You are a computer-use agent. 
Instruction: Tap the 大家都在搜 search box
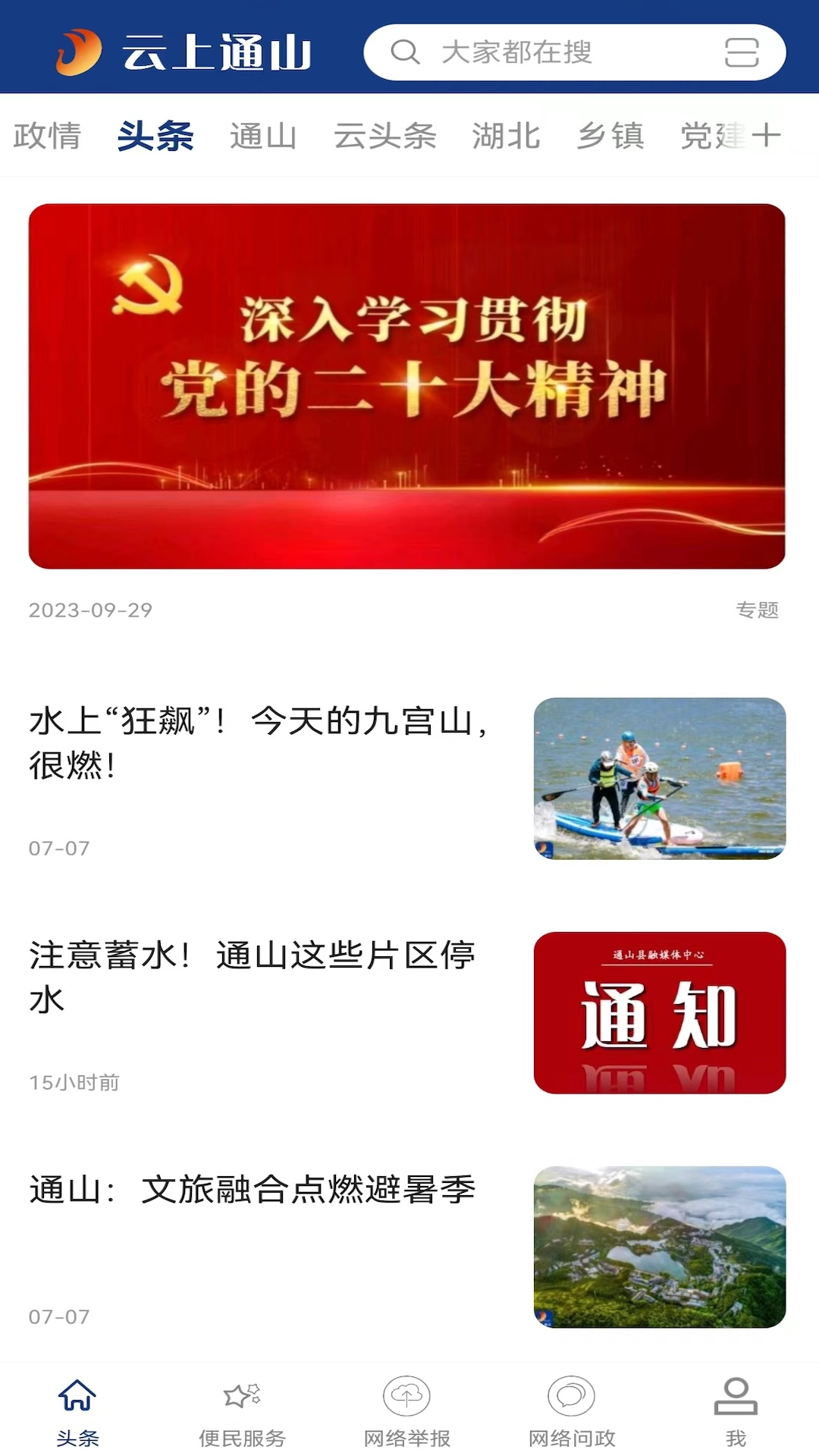[531, 52]
